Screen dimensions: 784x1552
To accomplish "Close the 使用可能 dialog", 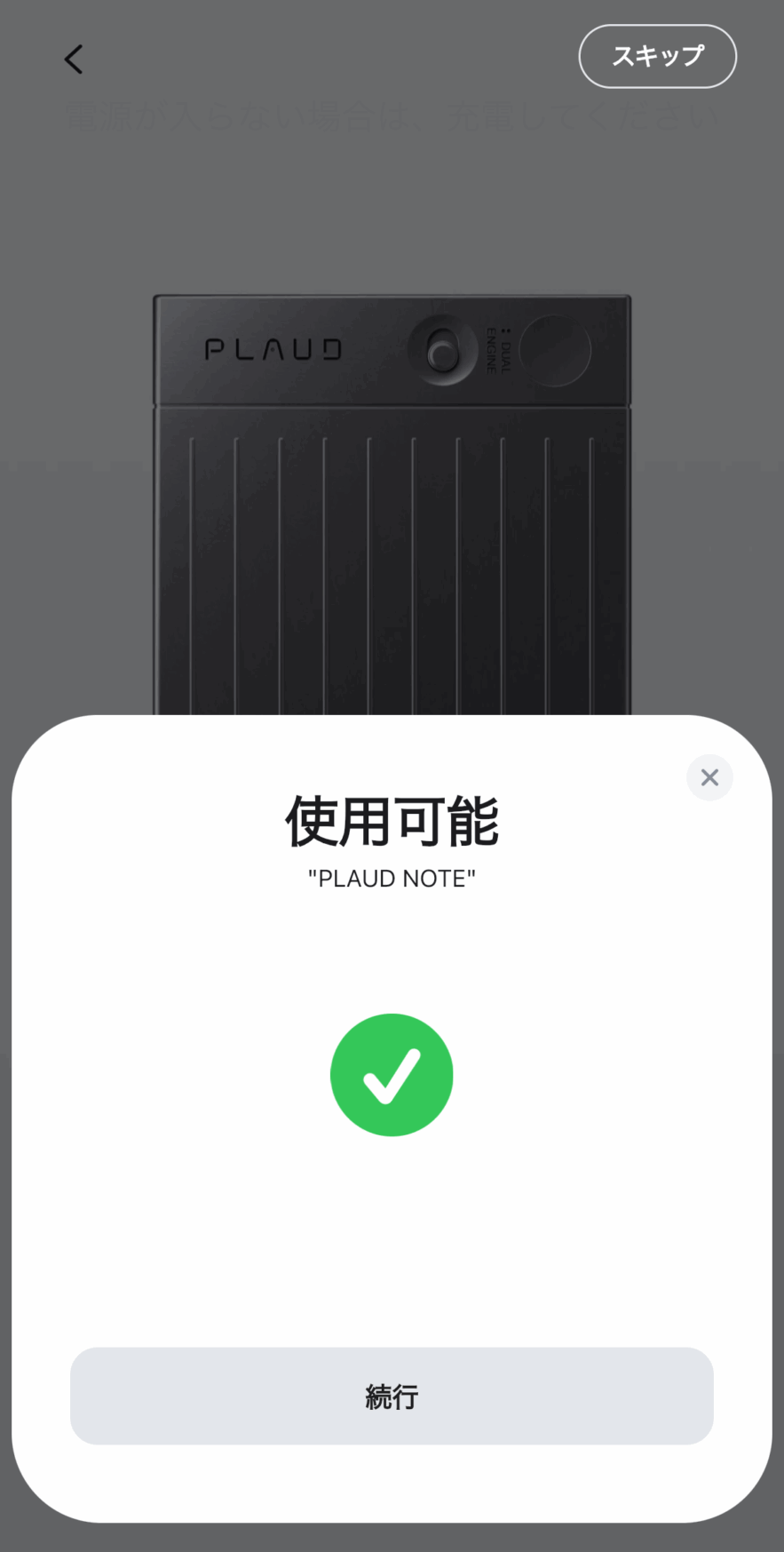I will (709, 777).
